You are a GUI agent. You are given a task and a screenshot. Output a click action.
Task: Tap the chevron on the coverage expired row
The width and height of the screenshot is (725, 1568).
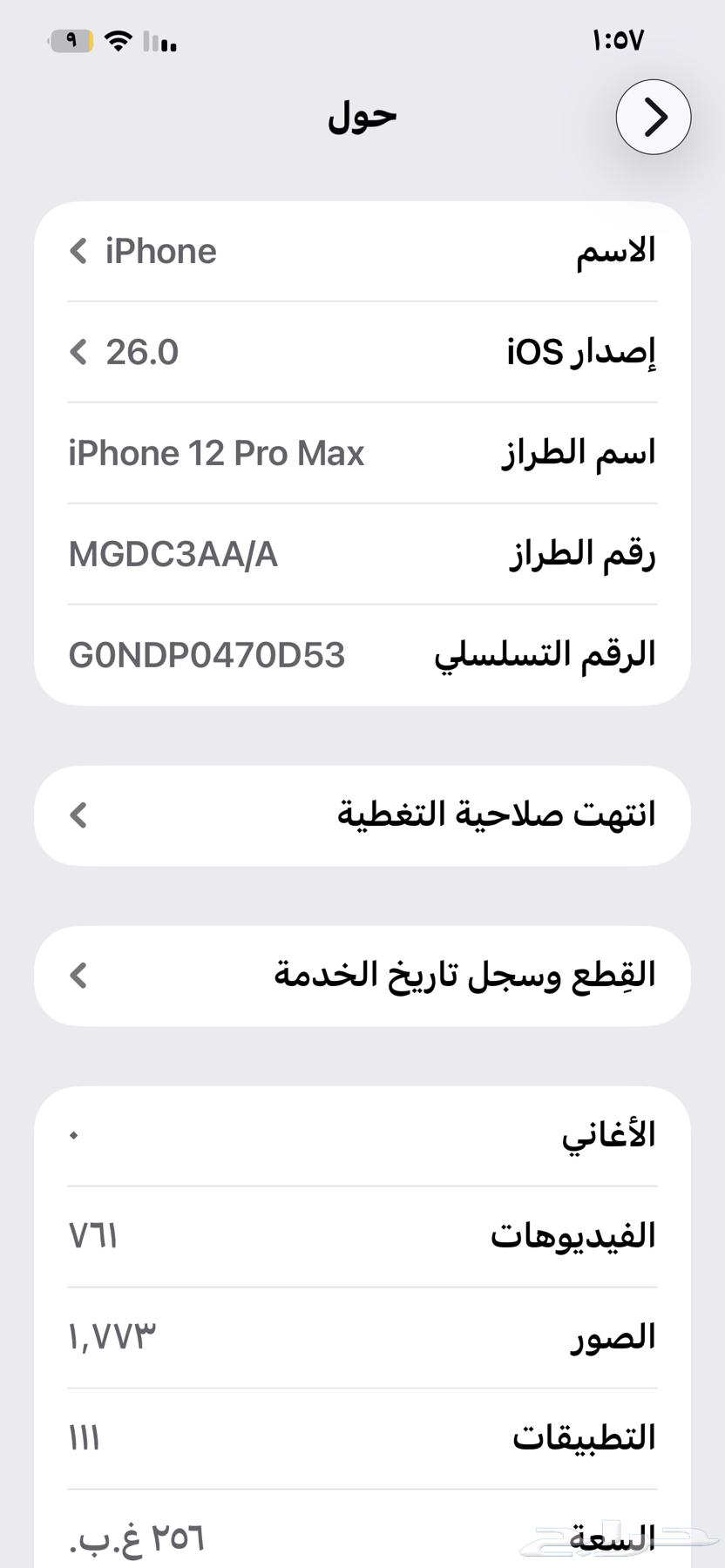click(78, 815)
